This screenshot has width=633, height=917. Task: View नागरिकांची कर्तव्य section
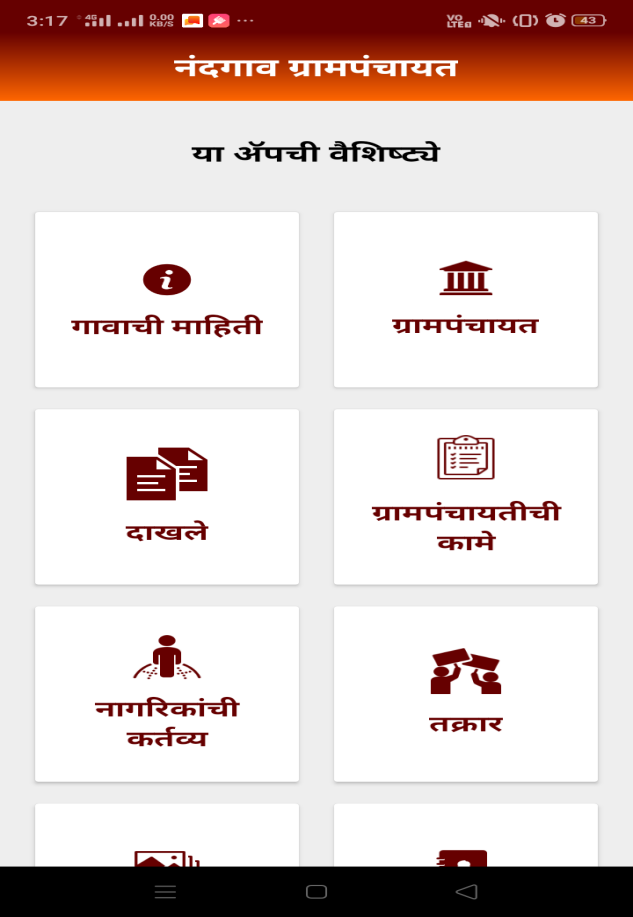(x=167, y=693)
